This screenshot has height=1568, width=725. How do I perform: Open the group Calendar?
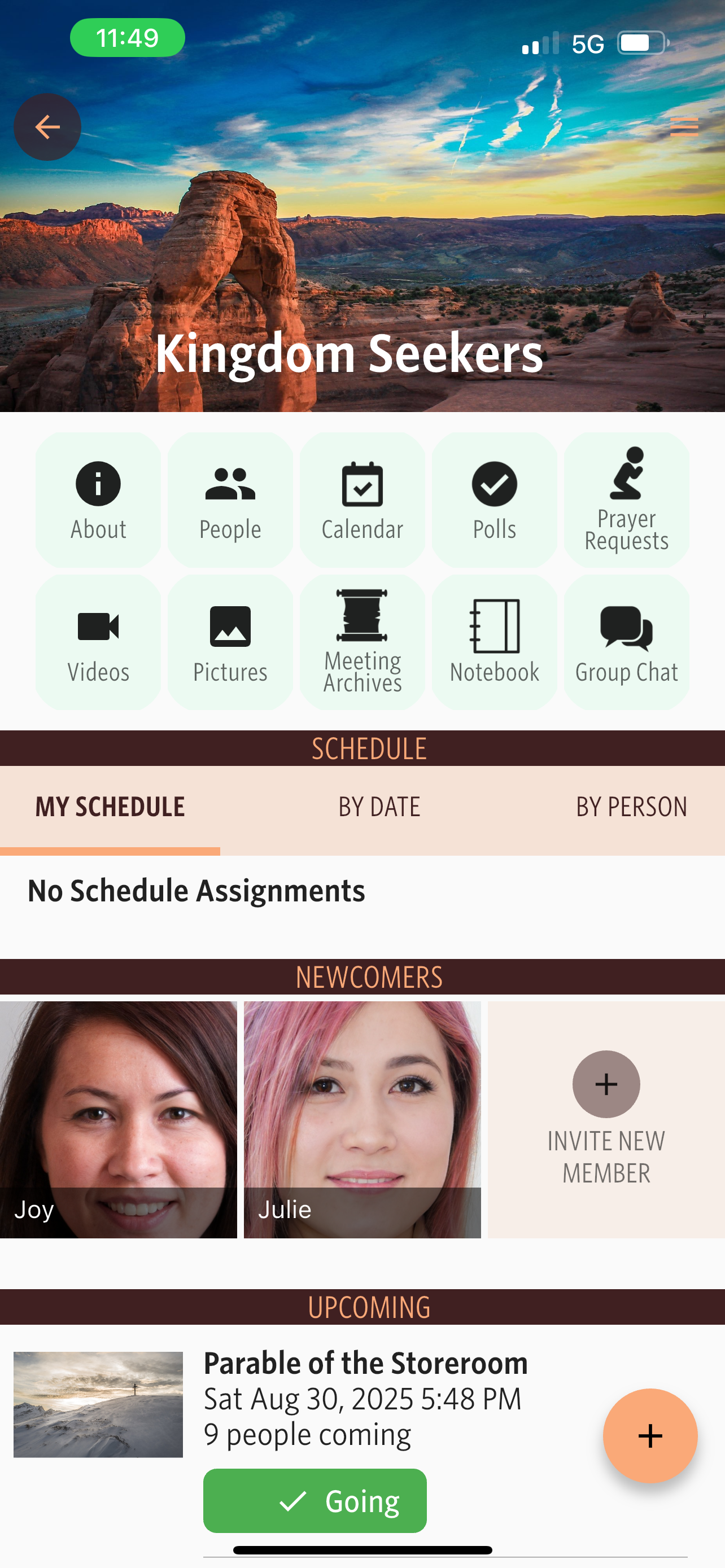(x=362, y=500)
